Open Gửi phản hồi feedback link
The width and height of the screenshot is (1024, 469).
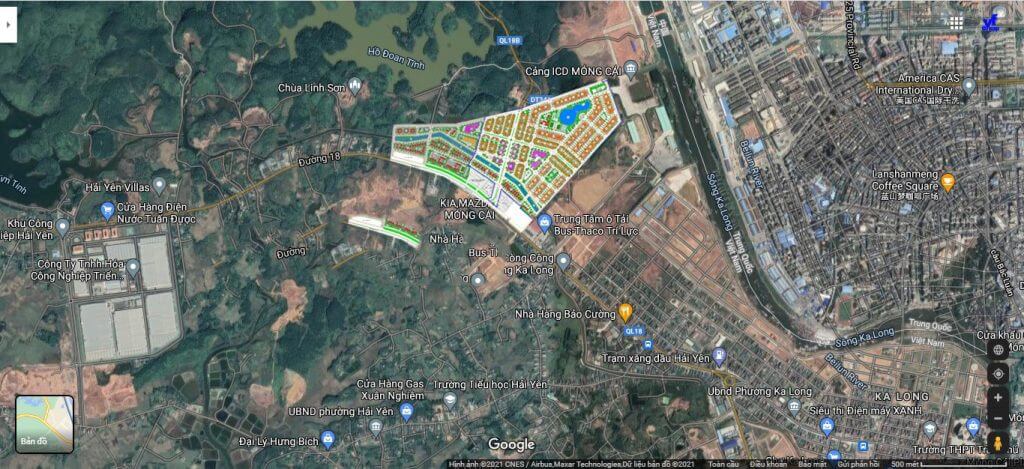[x=856, y=464]
